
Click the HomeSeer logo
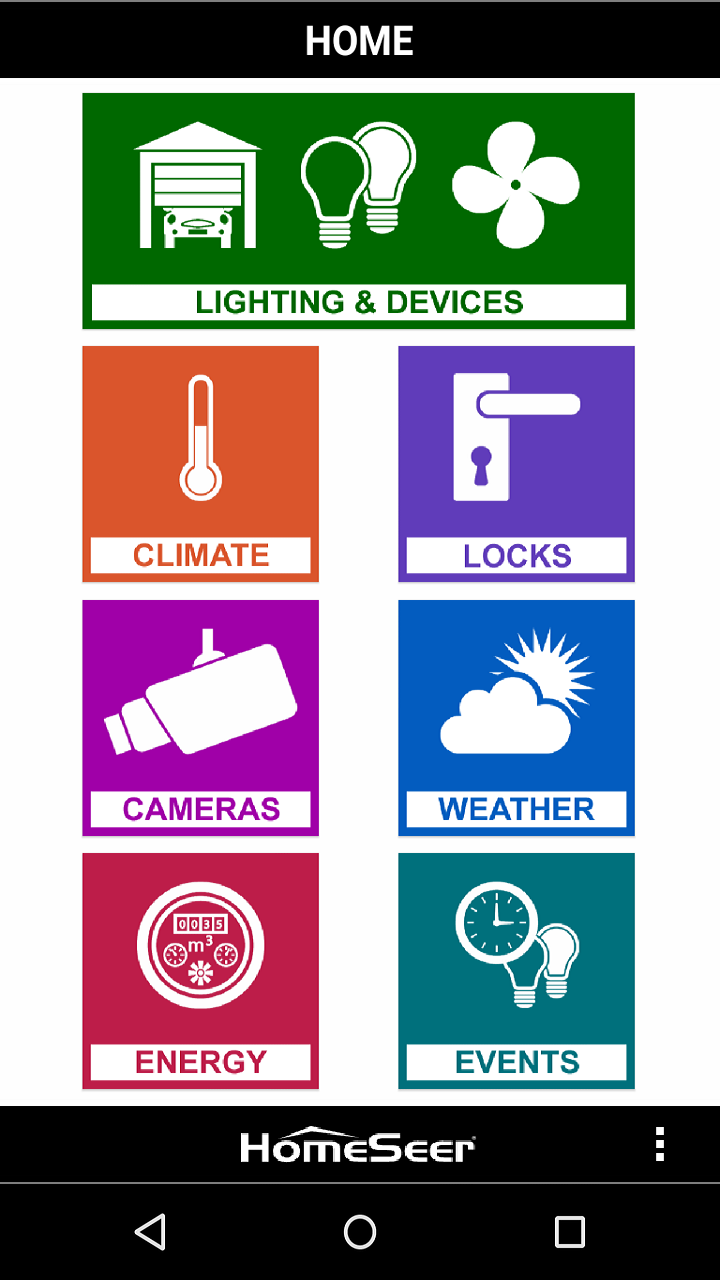point(358,1146)
